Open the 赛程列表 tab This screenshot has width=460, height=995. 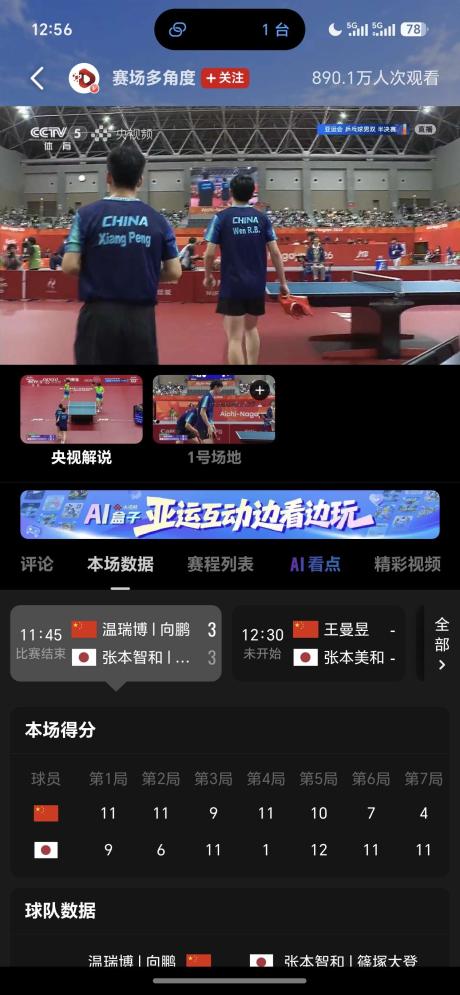coord(220,564)
